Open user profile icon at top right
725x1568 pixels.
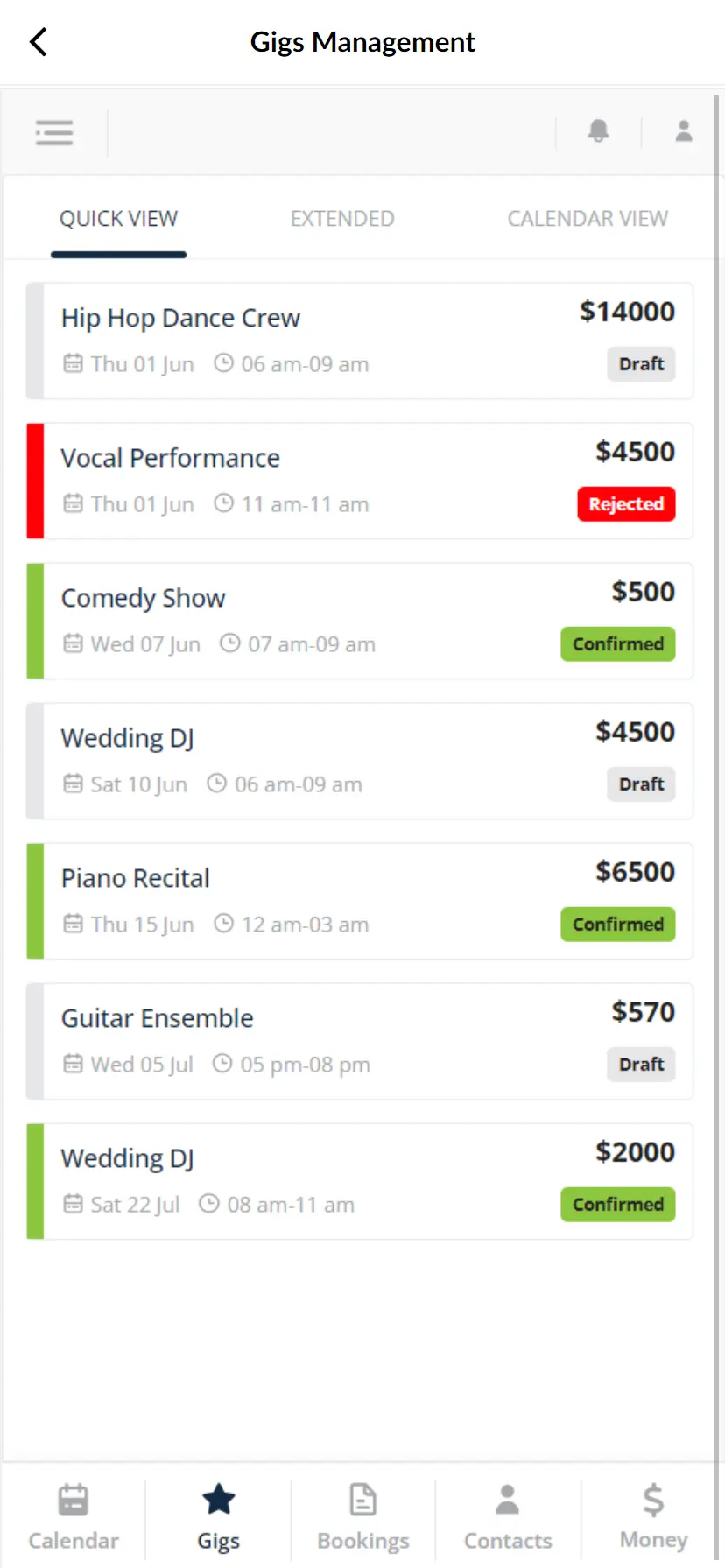[683, 131]
